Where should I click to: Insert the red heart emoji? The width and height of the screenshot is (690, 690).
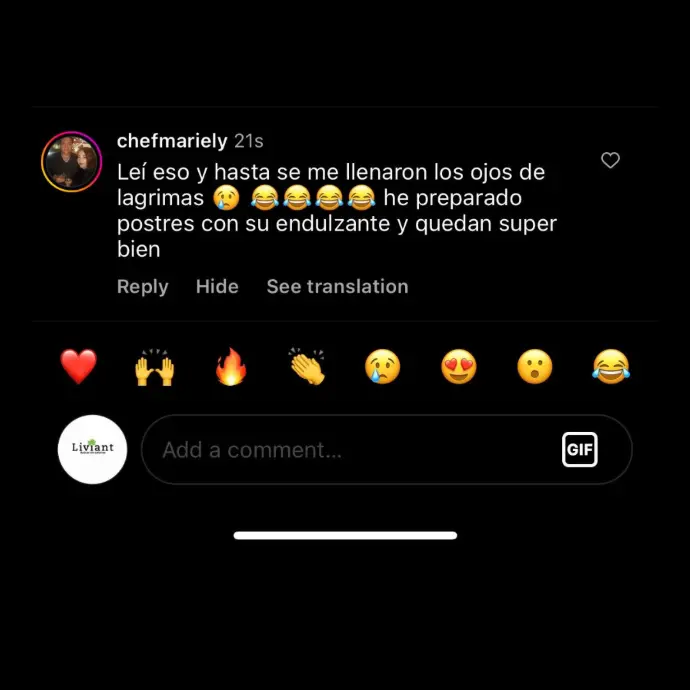tap(78, 367)
